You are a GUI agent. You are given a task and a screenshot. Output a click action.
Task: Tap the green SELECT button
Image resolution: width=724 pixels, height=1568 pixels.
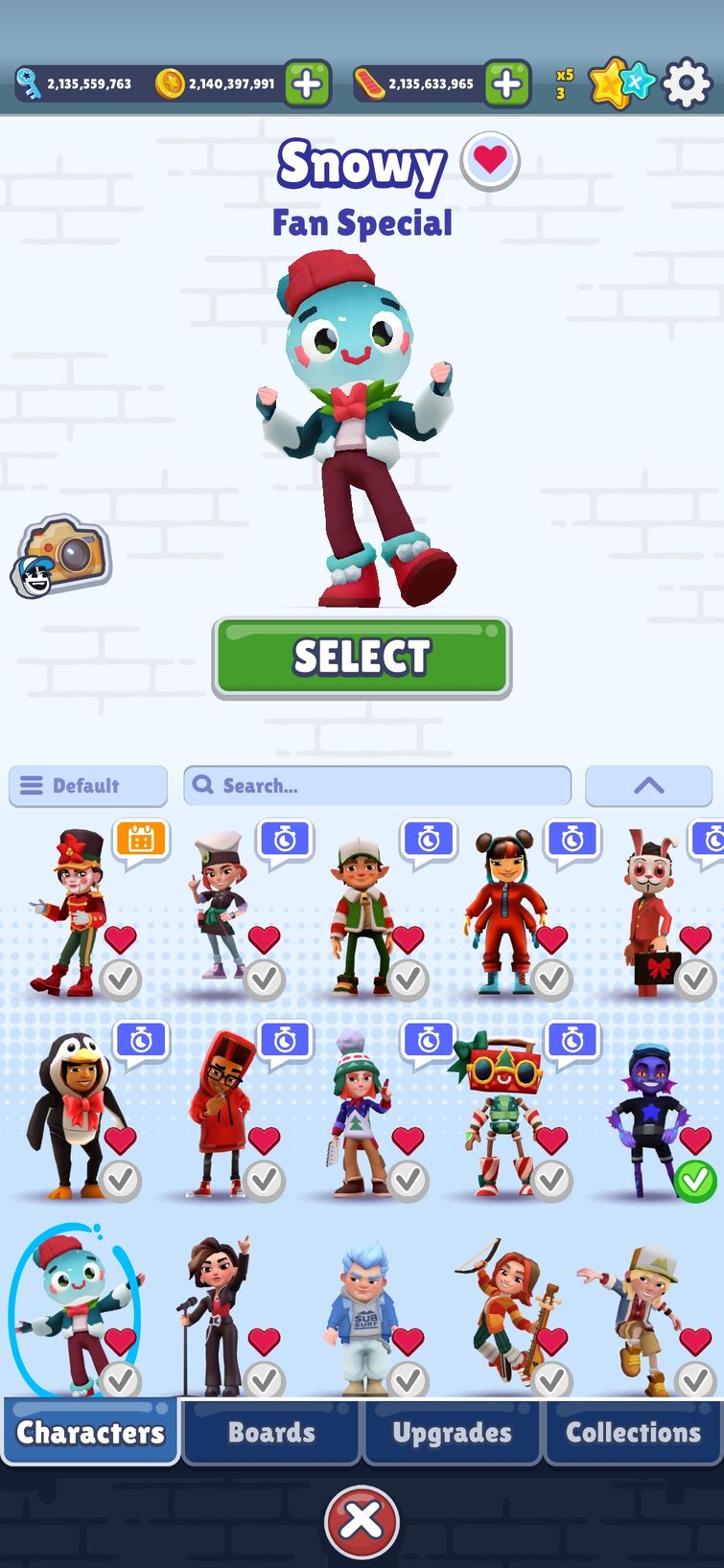coord(362,657)
